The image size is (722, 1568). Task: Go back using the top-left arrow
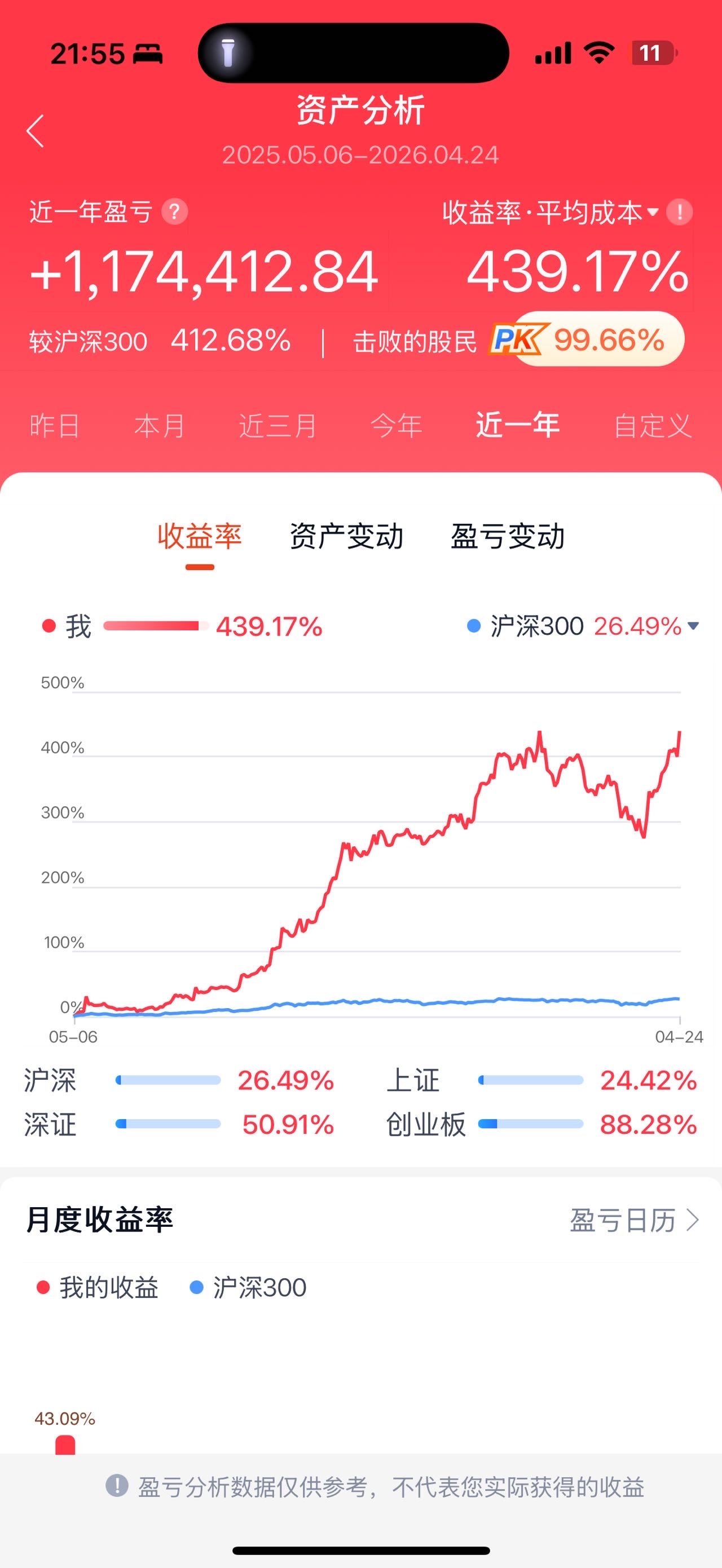click(x=36, y=131)
